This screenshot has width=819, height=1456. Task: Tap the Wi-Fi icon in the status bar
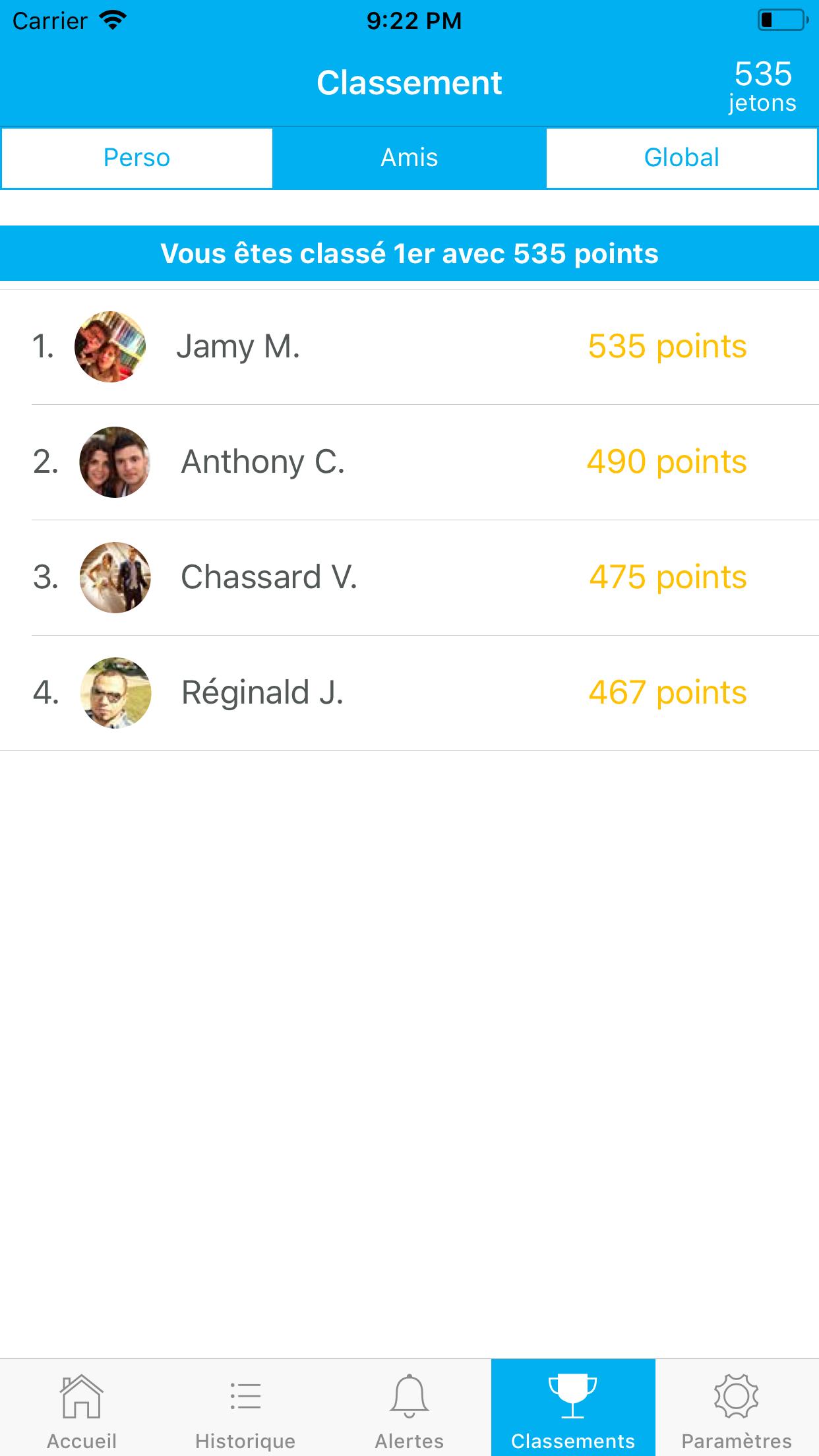pos(112,20)
